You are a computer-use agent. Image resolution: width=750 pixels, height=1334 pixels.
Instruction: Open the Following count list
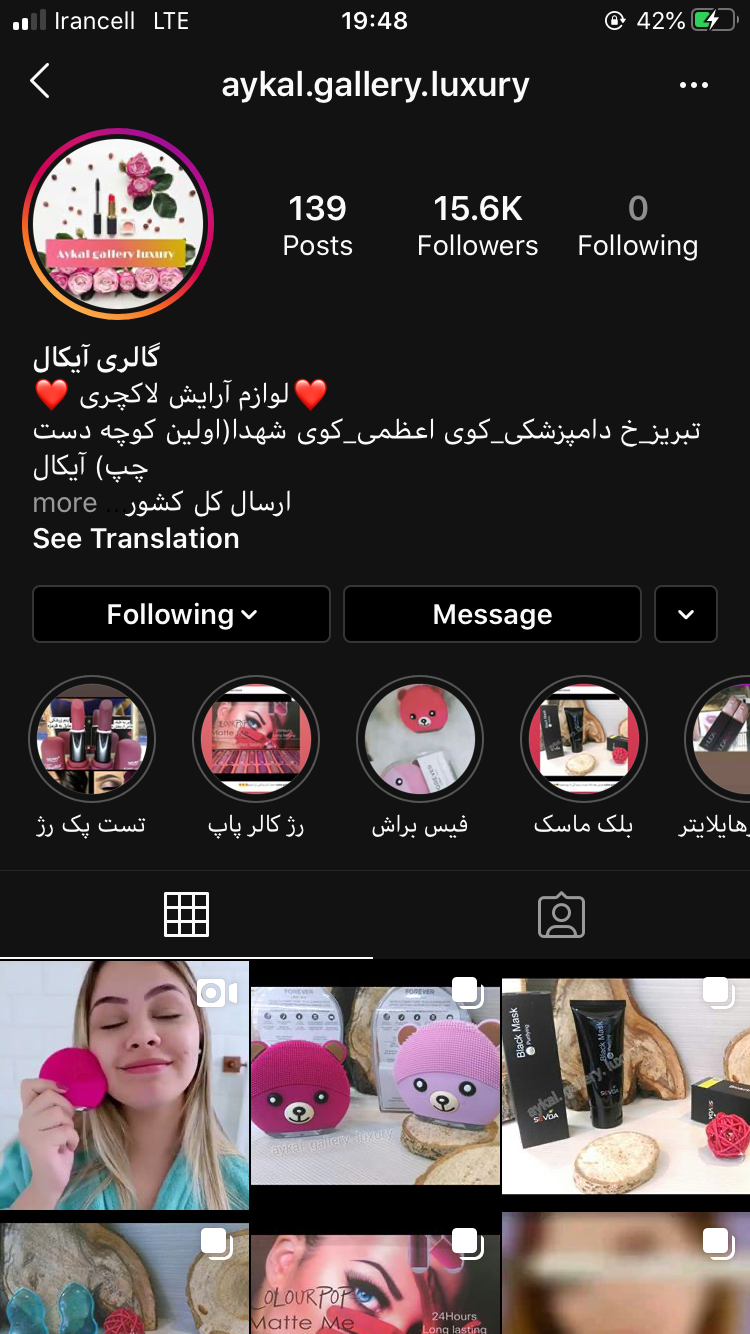click(x=637, y=226)
